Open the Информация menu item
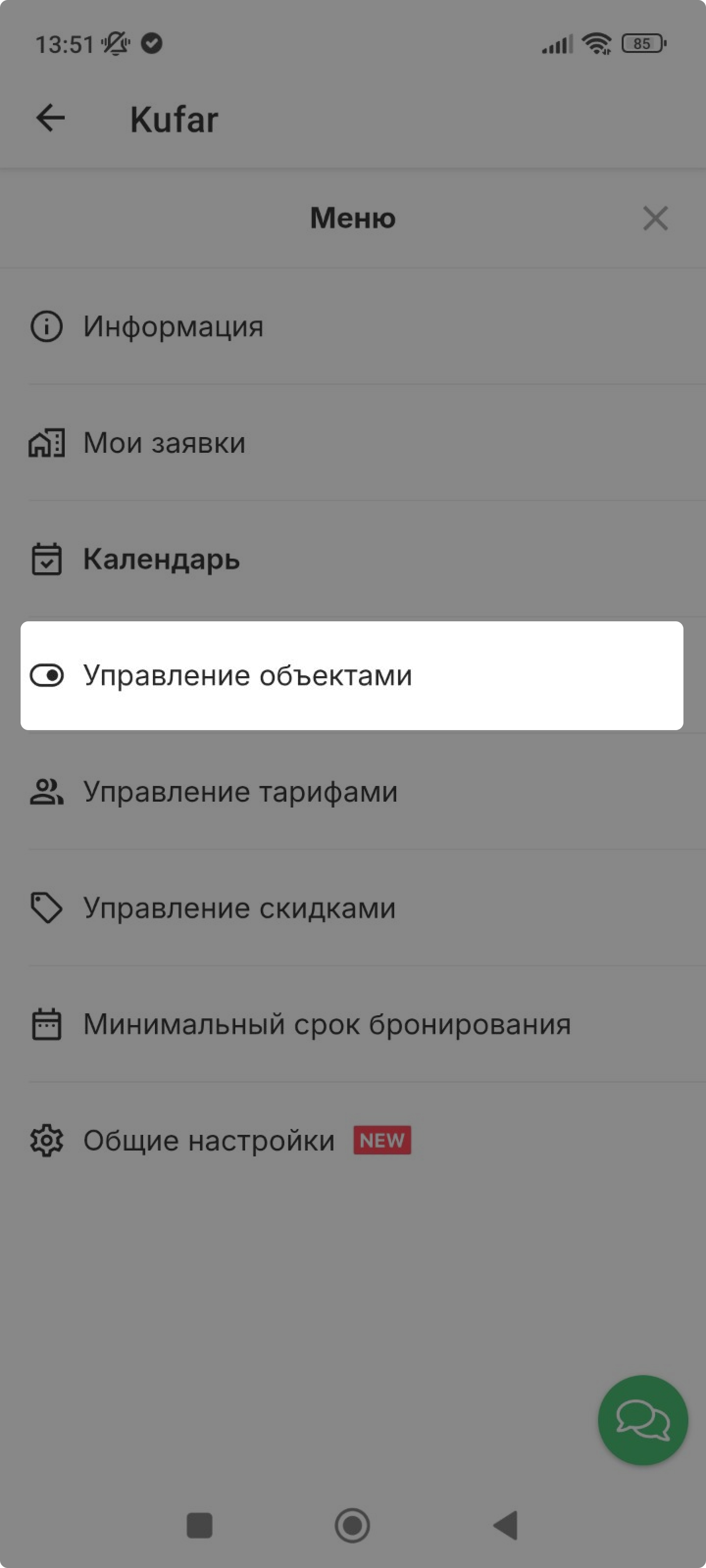Image resolution: width=706 pixels, height=1568 pixels. pyautogui.click(x=353, y=326)
